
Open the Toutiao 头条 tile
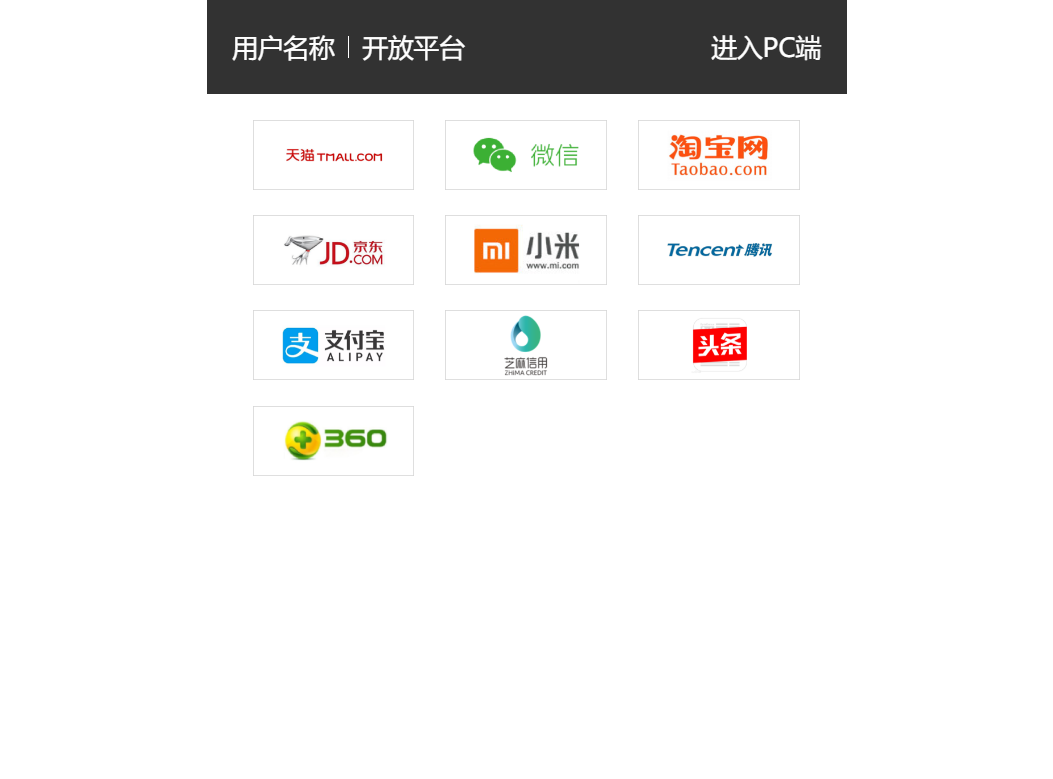click(x=719, y=345)
